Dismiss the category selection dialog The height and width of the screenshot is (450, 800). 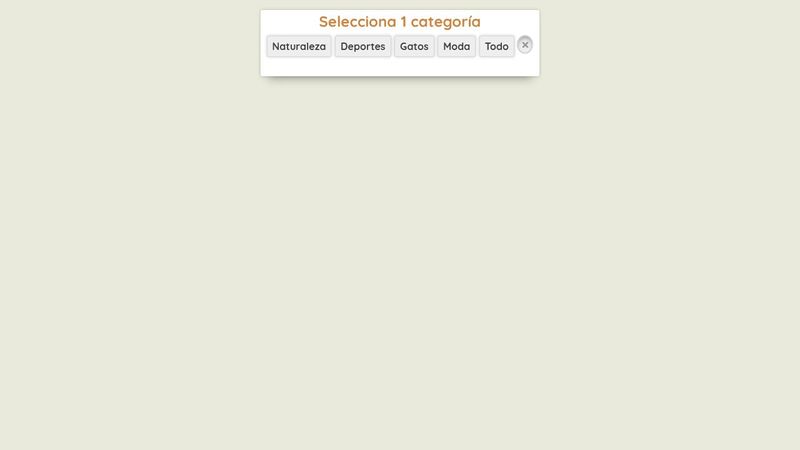[525, 45]
